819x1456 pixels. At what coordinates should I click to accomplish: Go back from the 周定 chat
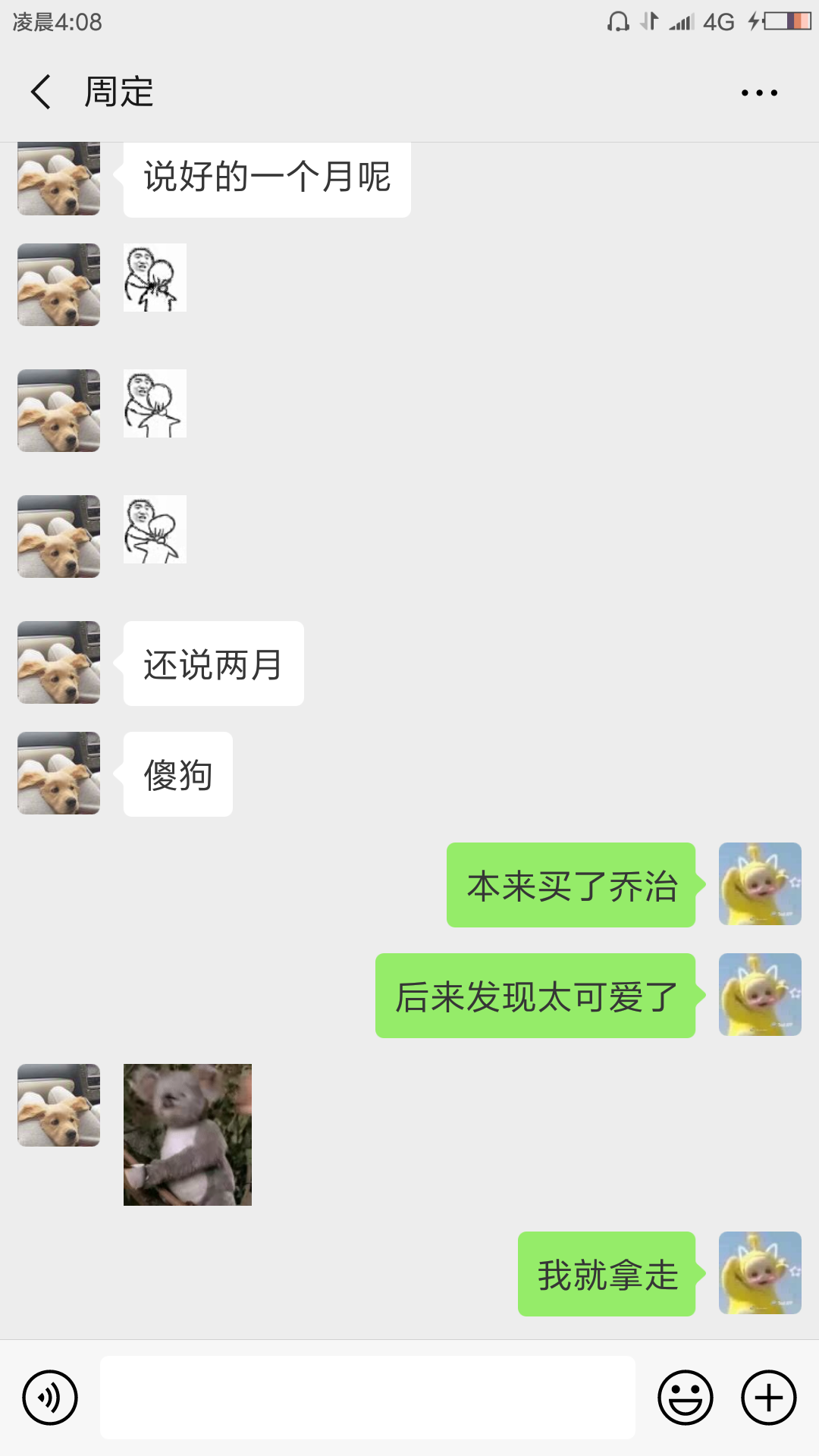click(41, 93)
